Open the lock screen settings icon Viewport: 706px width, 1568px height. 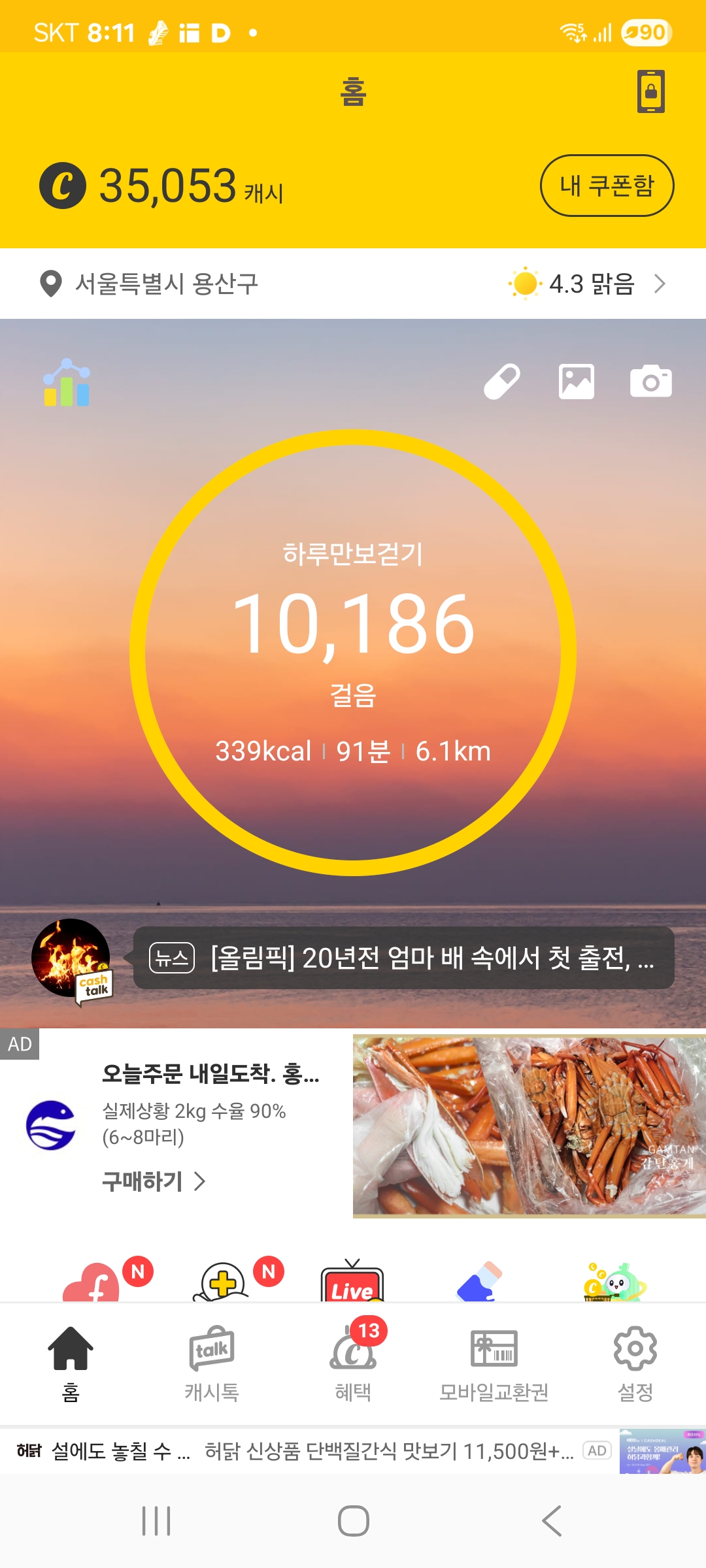[x=650, y=91]
